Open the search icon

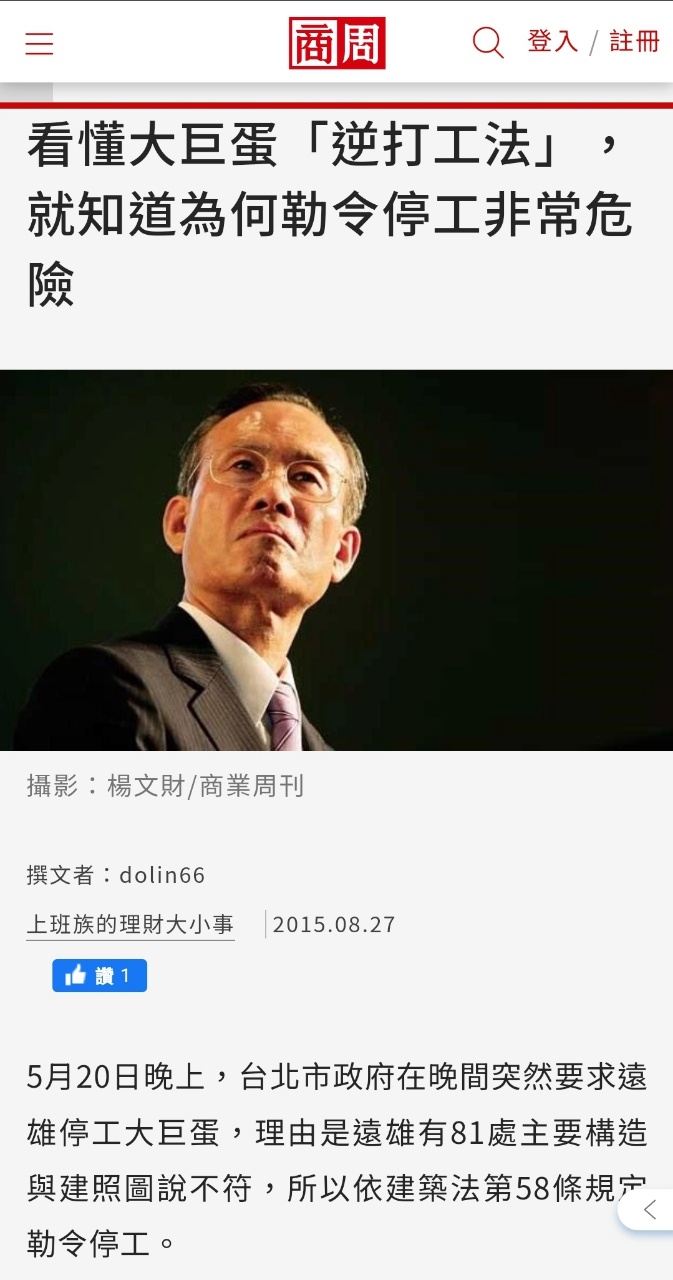click(488, 43)
